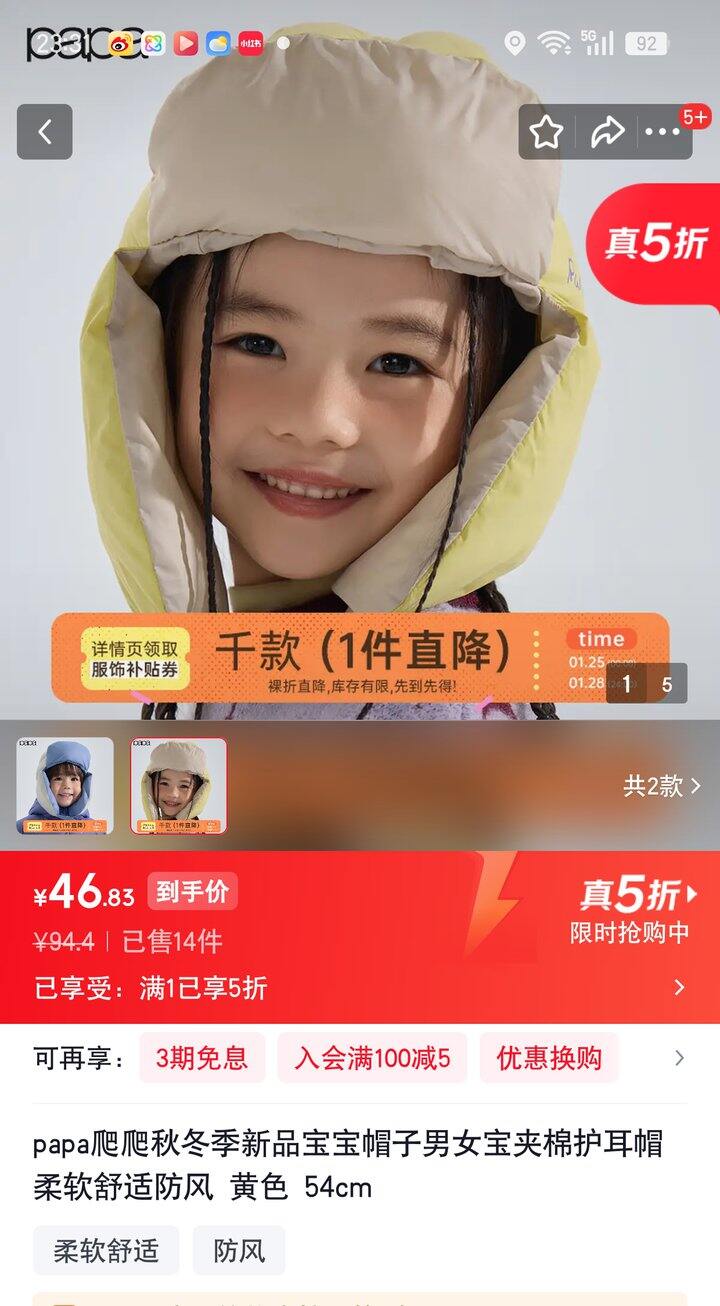The height and width of the screenshot is (1306, 720).
Task: Select the blue hat variant thumbnail
Action: point(65,786)
